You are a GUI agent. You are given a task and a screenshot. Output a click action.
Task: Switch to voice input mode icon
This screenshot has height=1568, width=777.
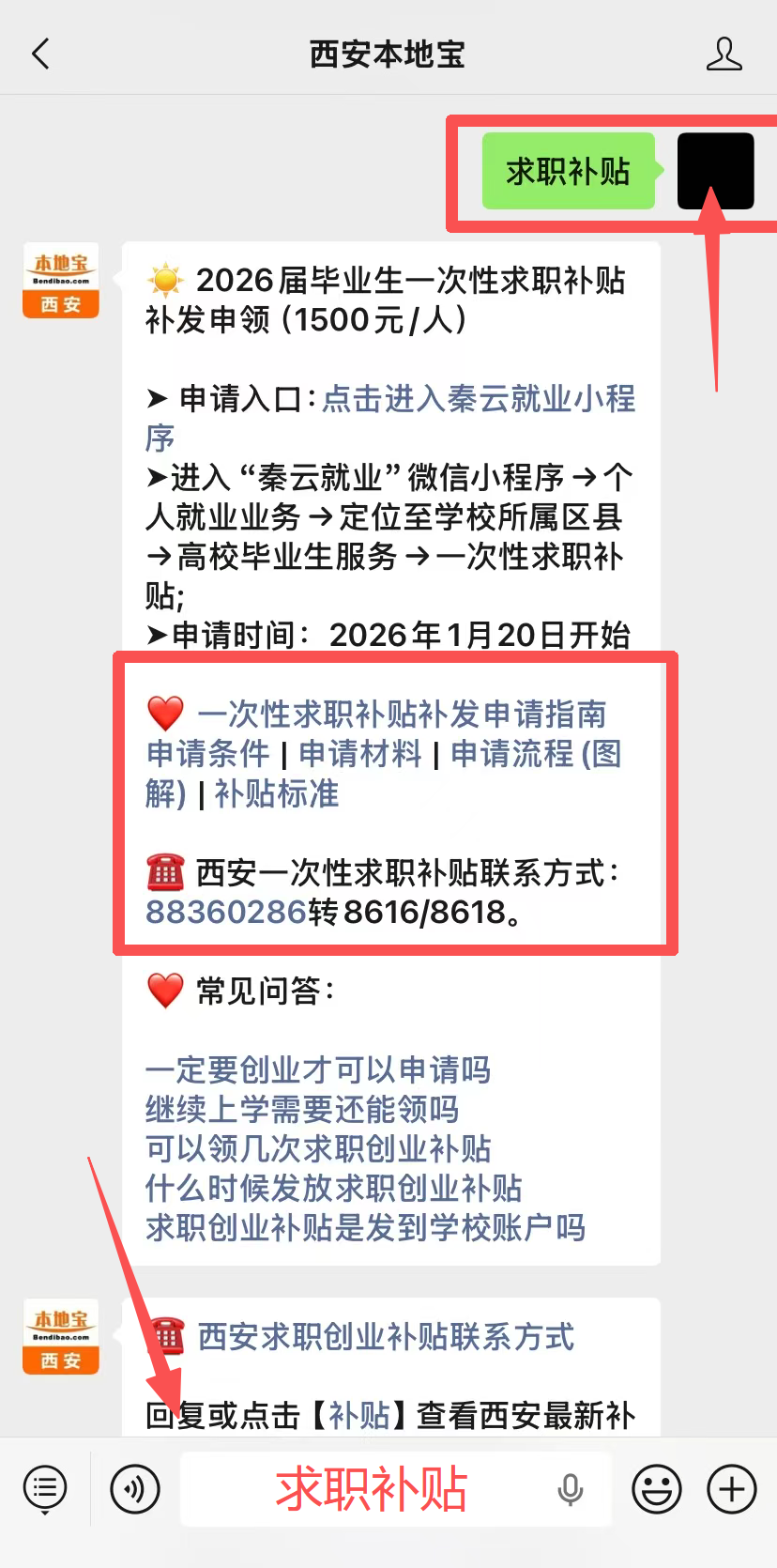134,1488
